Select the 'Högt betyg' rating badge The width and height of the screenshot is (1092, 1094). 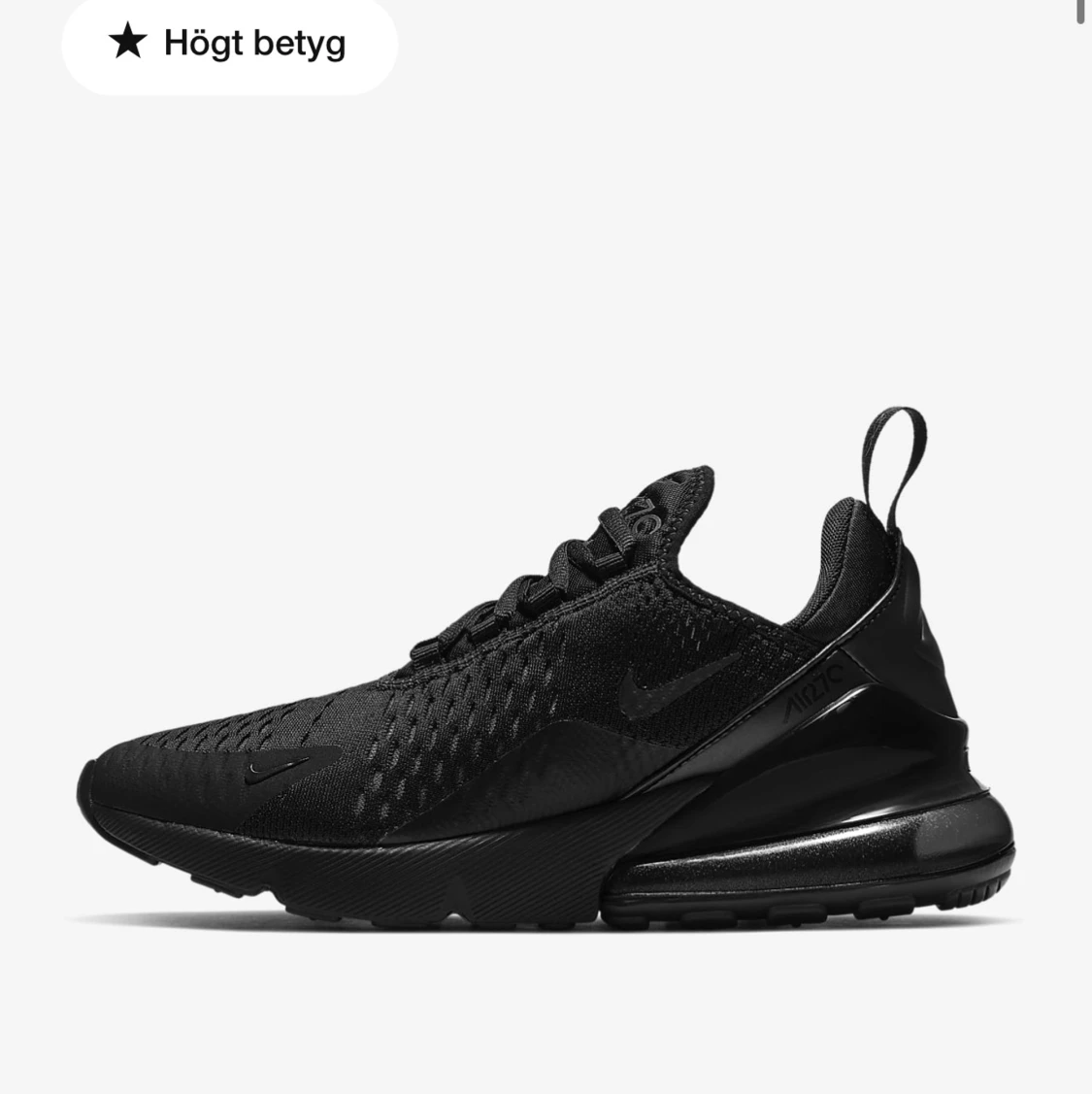[229, 43]
